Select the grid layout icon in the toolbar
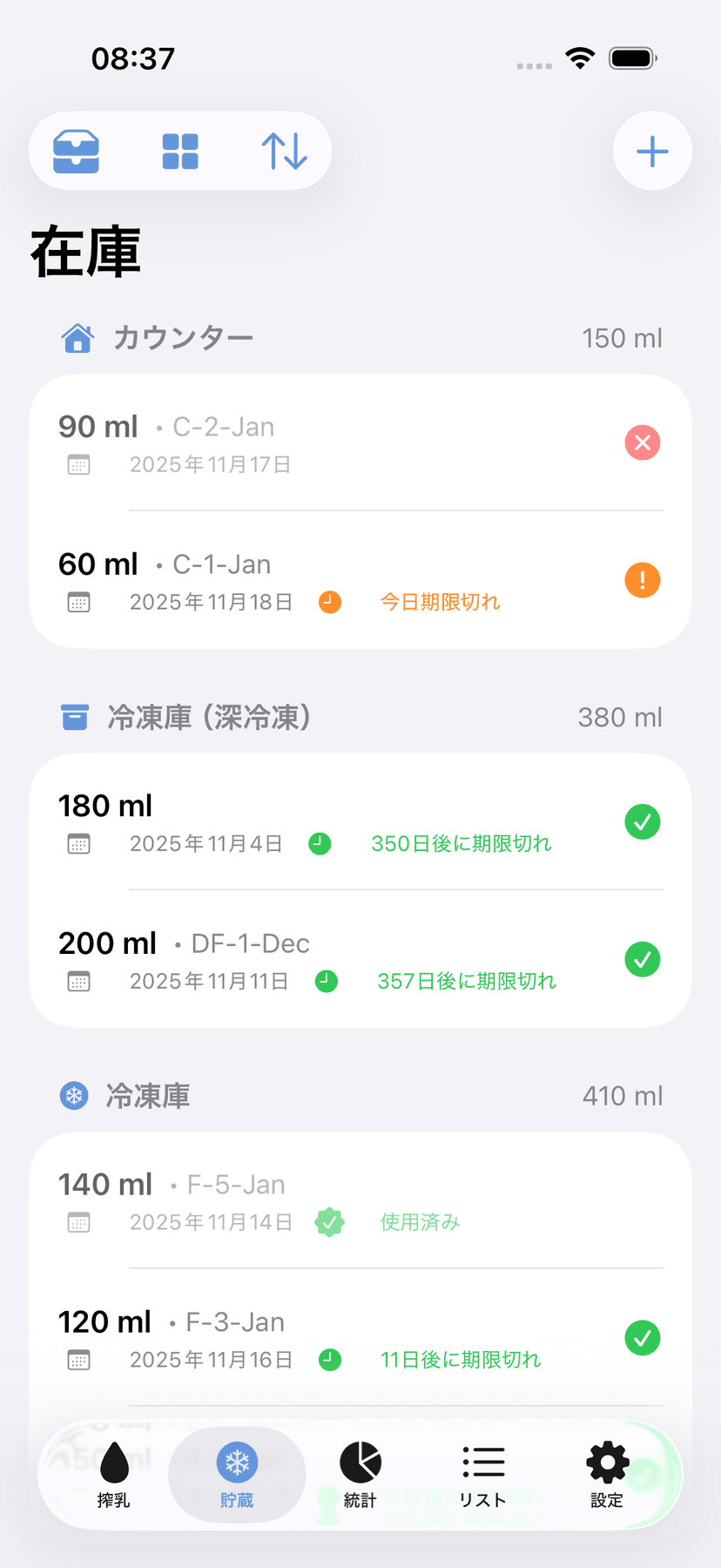 point(181,150)
